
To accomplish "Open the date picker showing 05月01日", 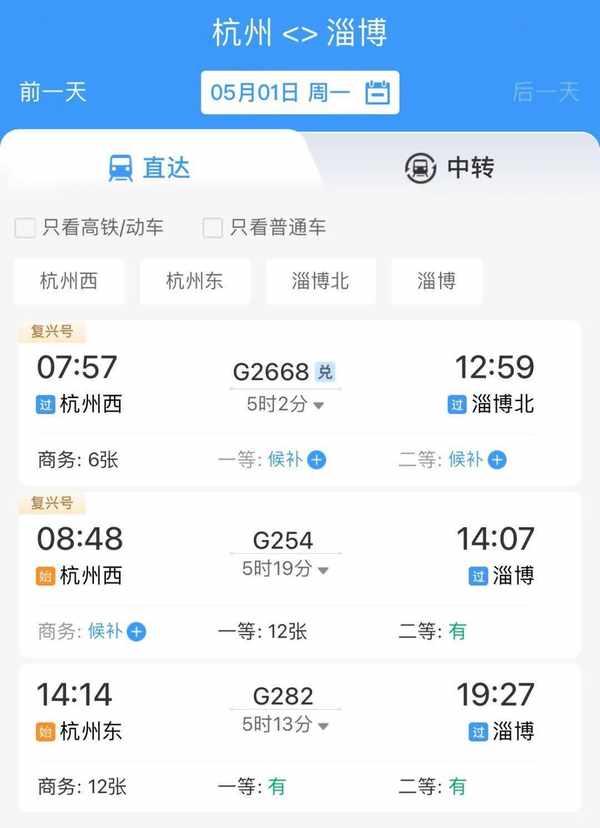I will [x=300, y=93].
